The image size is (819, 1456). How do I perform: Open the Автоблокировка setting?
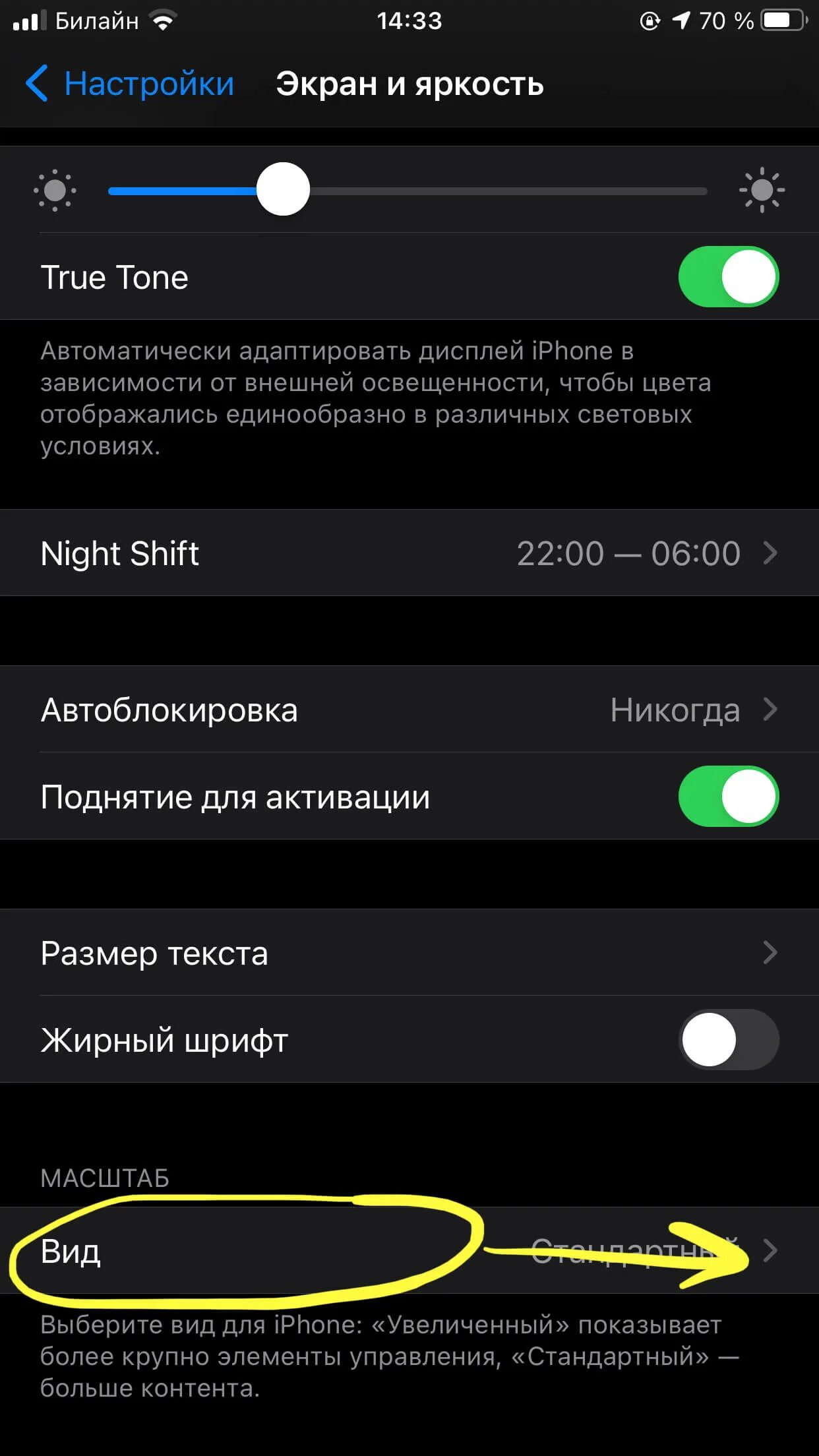tap(409, 710)
